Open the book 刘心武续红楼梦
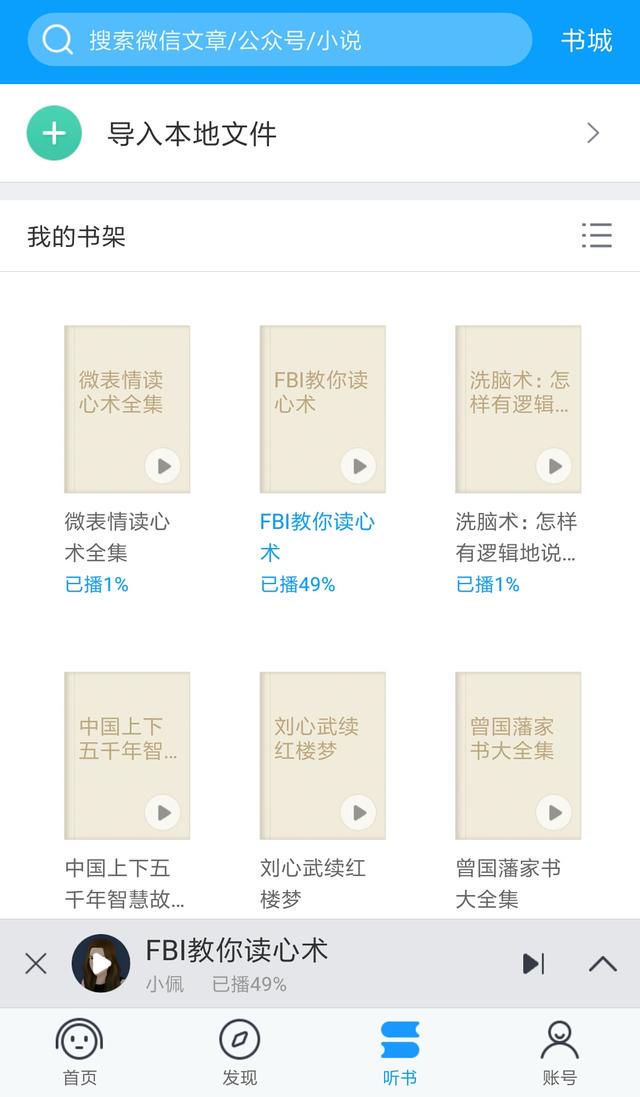The width and height of the screenshot is (640, 1097). [322, 755]
